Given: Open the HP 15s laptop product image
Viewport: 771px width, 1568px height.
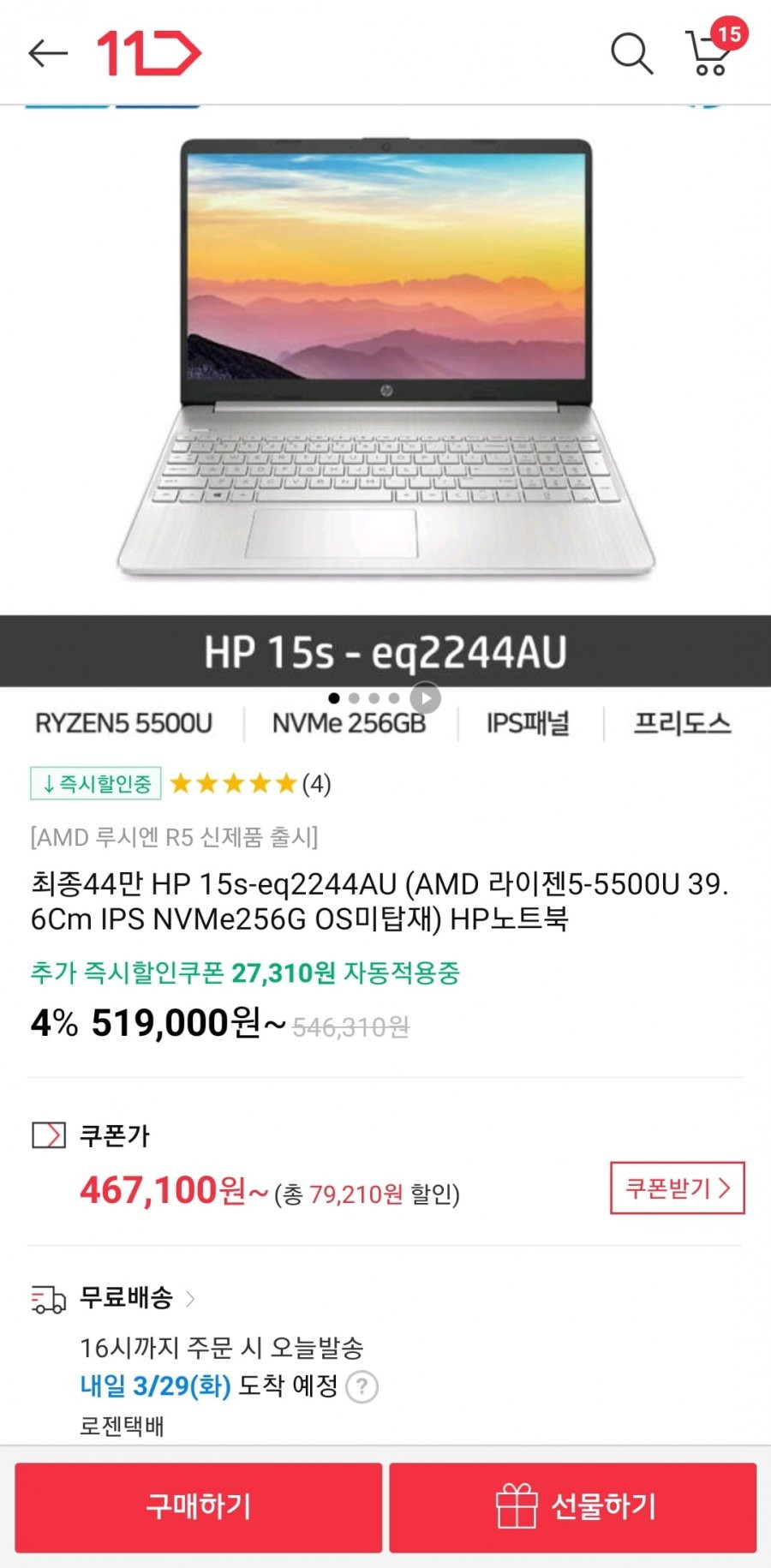Looking at the screenshot, I should tap(385, 357).
